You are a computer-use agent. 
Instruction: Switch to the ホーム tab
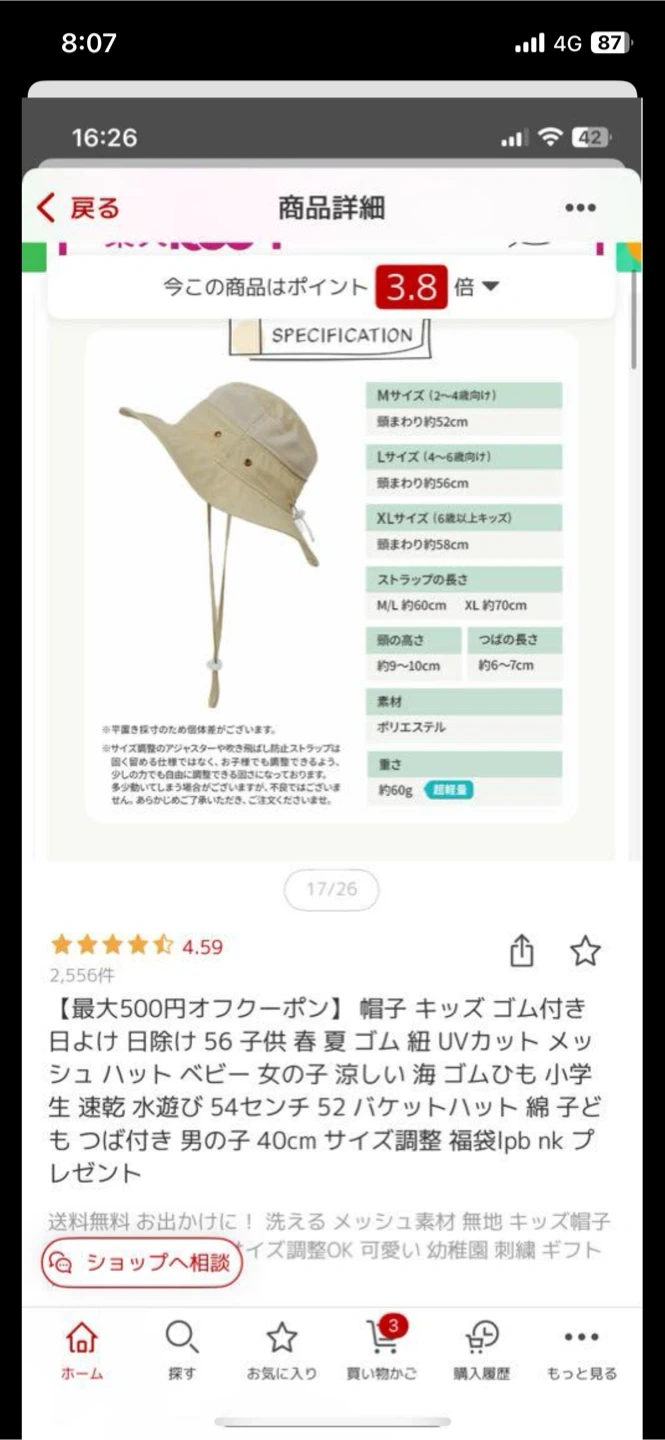pos(82,1349)
